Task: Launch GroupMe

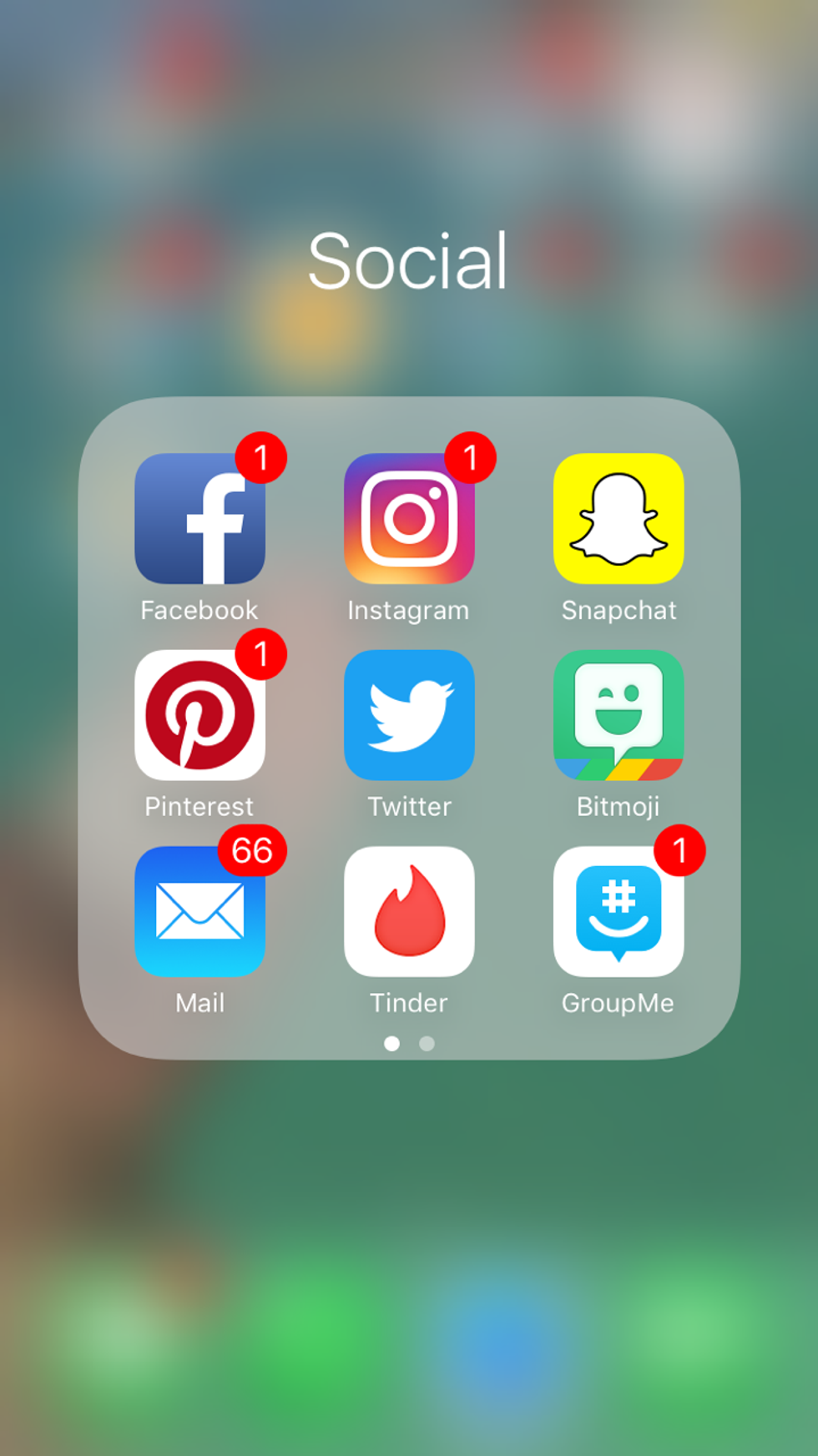Action: (x=619, y=911)
